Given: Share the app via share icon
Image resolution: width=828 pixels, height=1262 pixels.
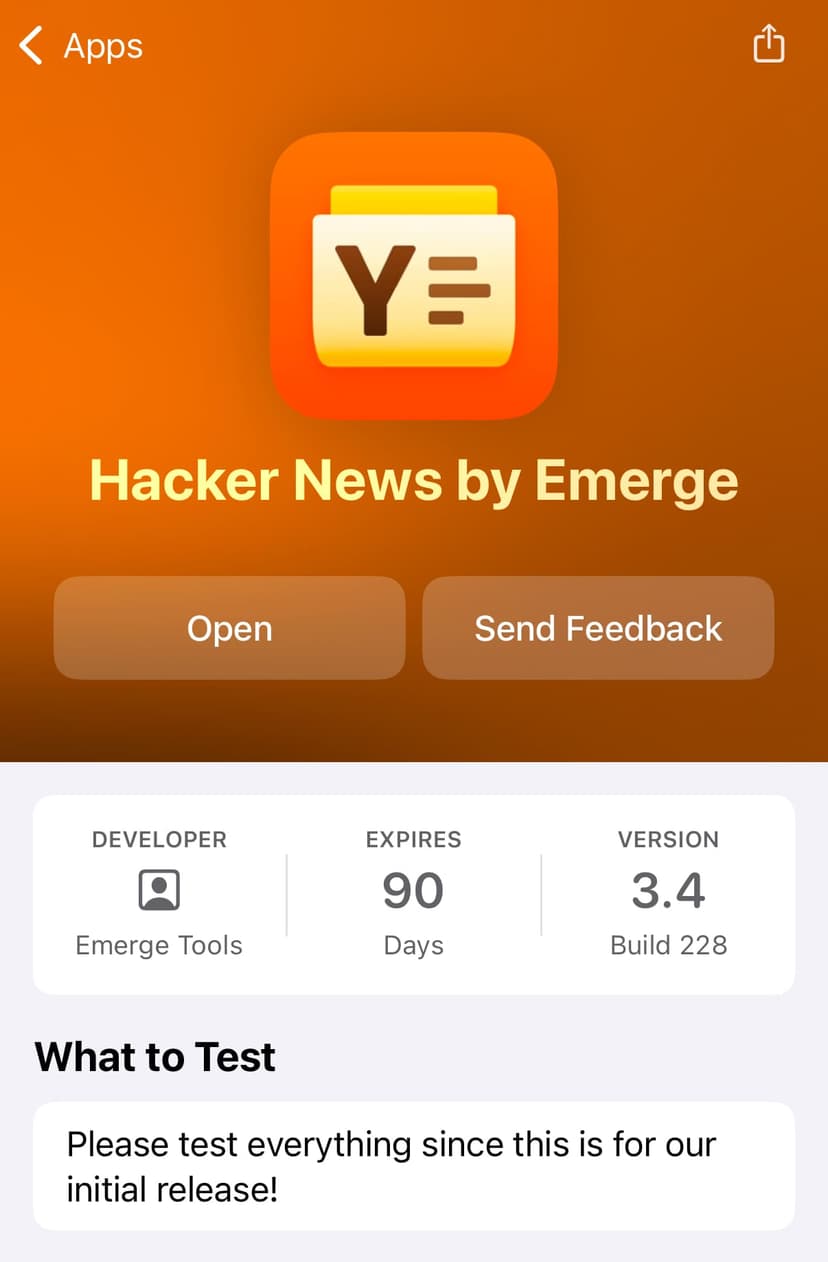Looking at the screenshot, I should click(x=768, y=45).
